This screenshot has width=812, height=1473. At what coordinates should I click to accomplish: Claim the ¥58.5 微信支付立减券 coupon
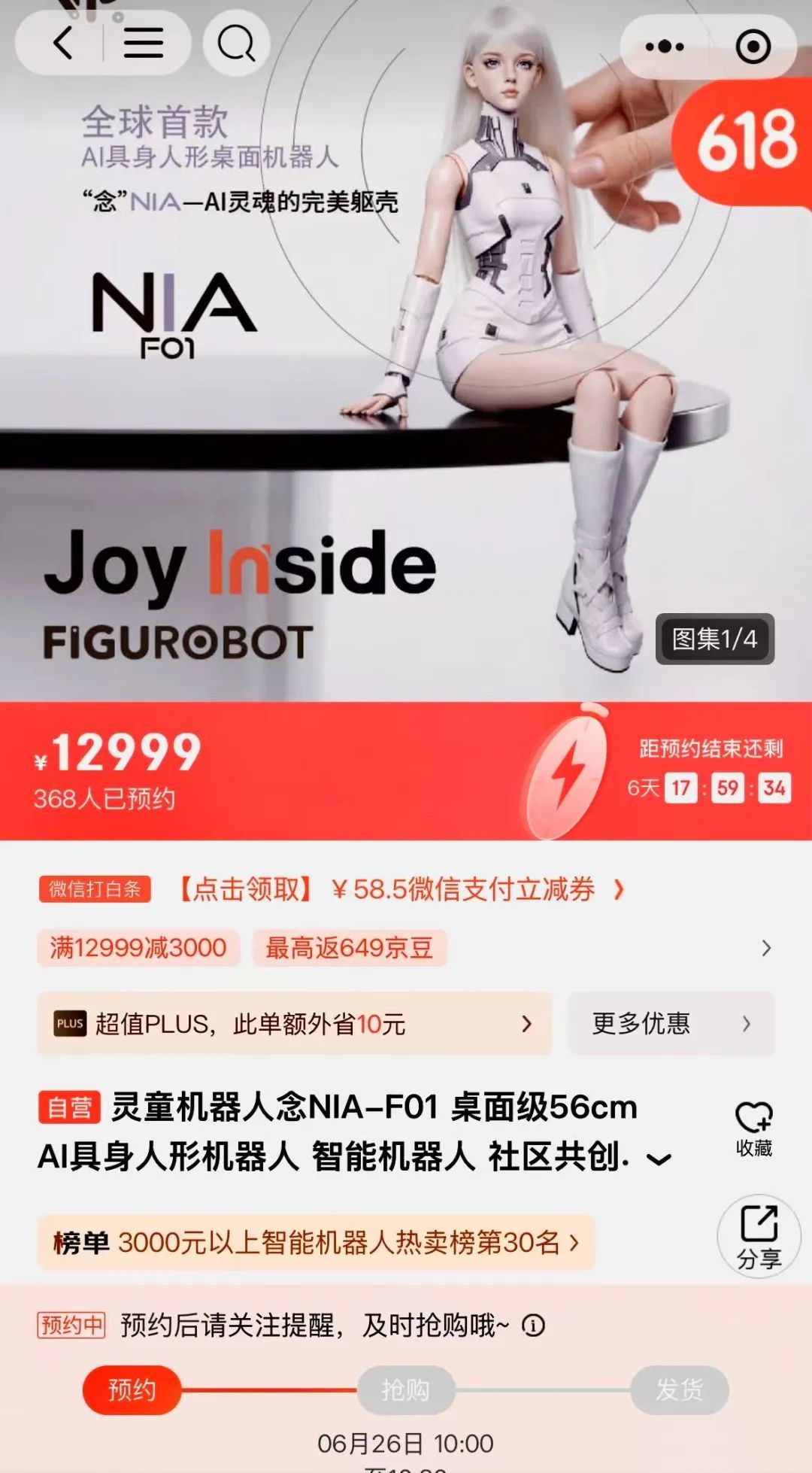tap(401, 889)
